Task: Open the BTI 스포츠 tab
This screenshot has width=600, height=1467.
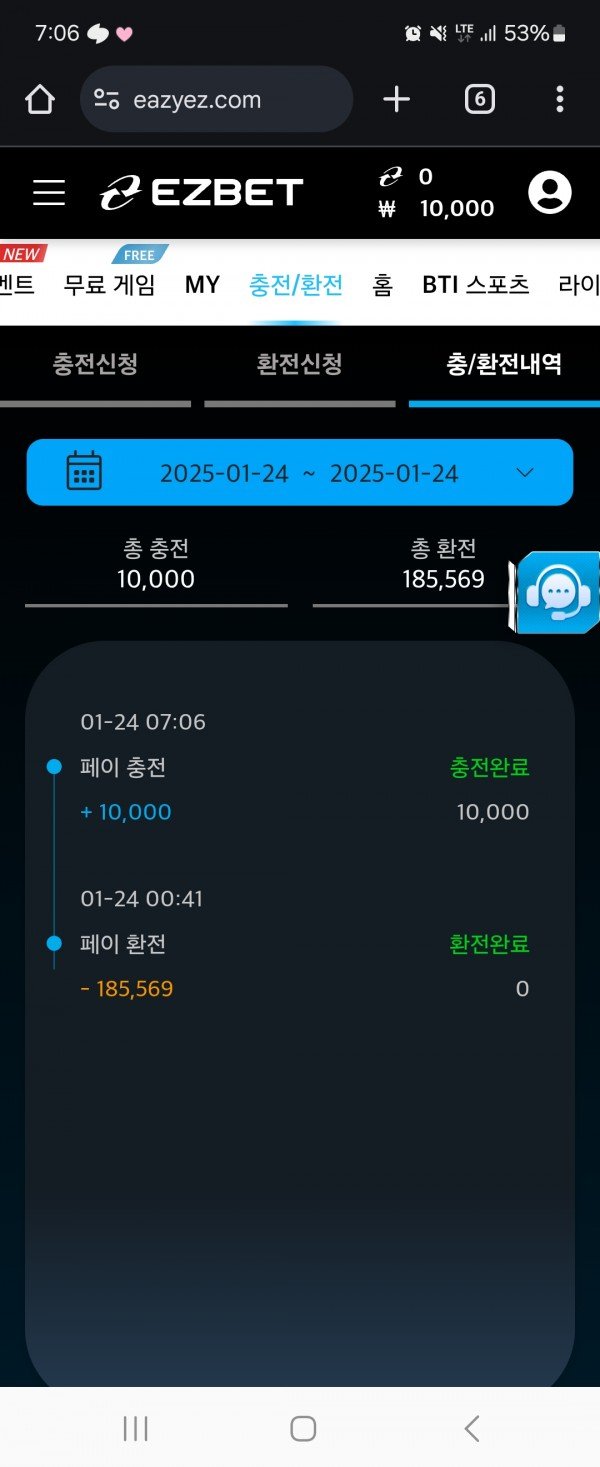Action: 475,284
